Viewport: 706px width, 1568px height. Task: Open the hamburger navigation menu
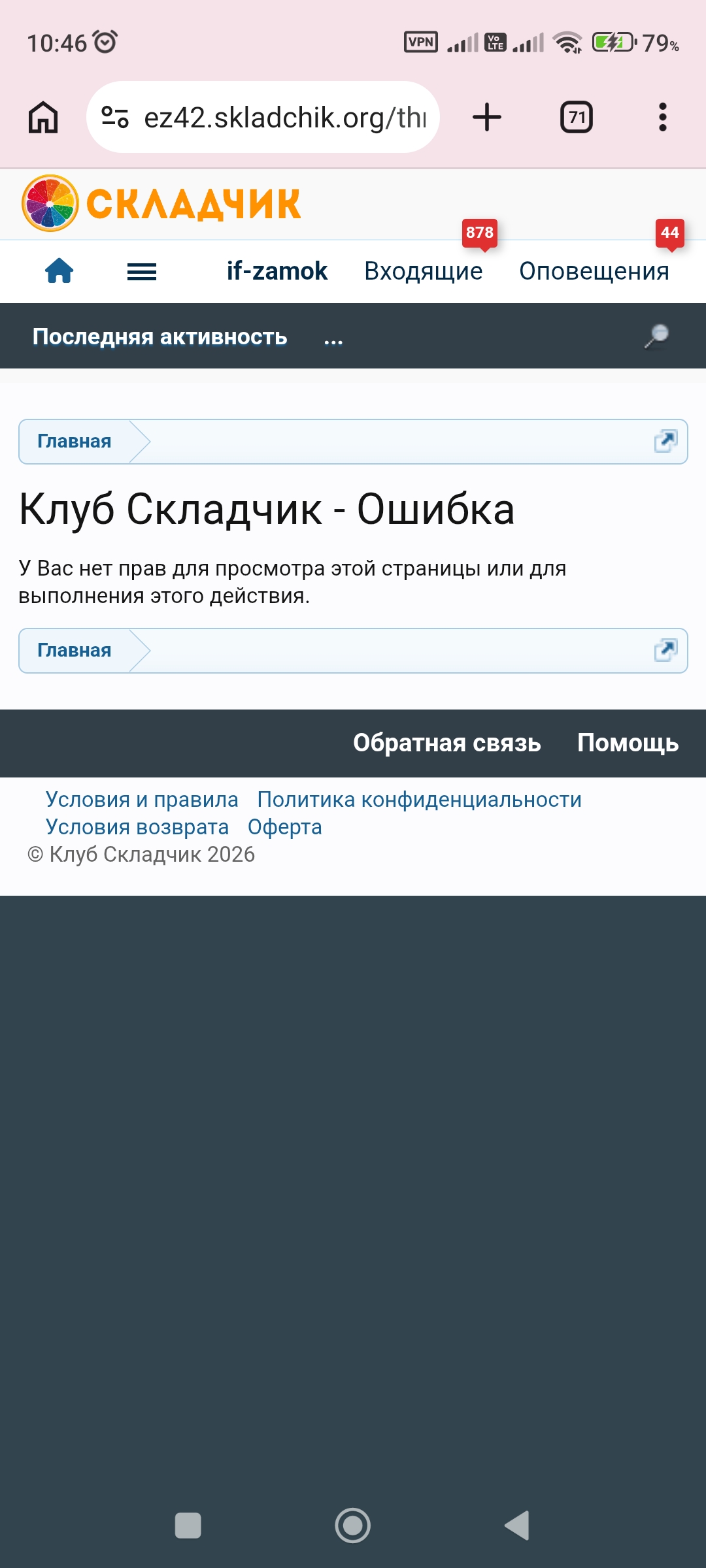142,271
